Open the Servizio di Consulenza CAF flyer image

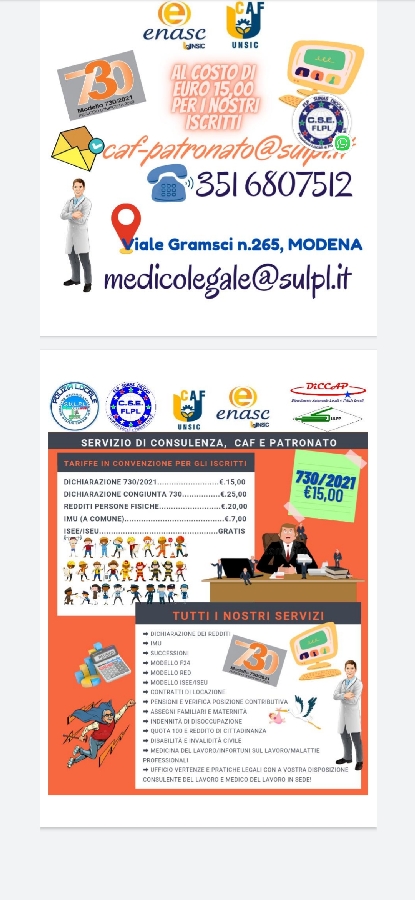click(208, 588)
